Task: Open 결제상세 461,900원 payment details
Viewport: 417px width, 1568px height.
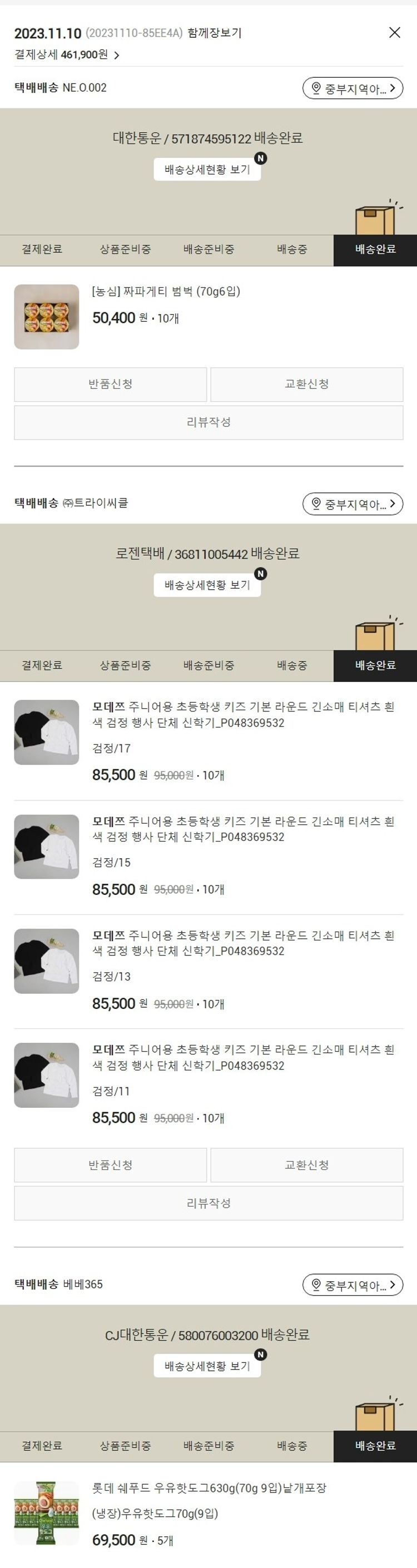Action: (x=67, y=55)
